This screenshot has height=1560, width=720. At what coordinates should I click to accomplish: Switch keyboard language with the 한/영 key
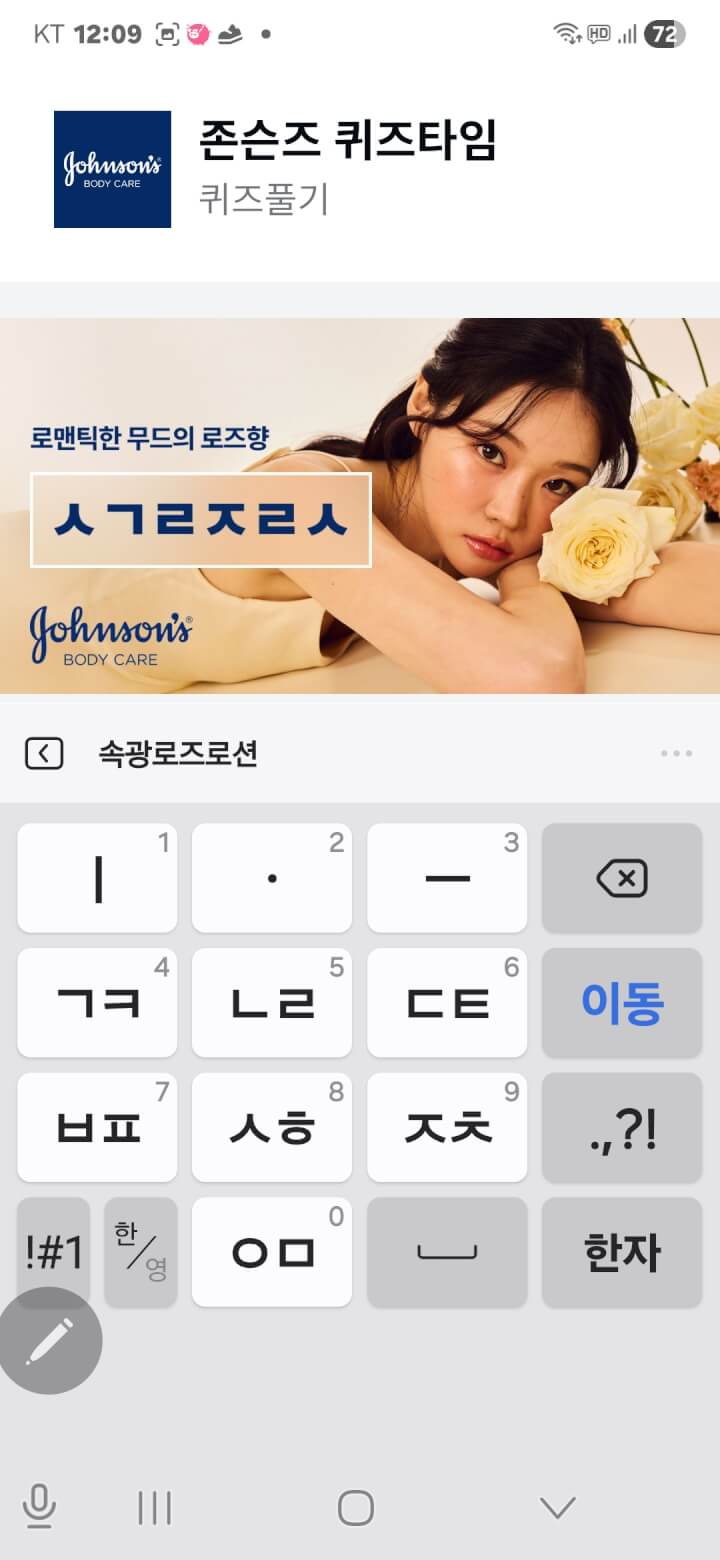pyautogui.click(x=140, y=1251)
